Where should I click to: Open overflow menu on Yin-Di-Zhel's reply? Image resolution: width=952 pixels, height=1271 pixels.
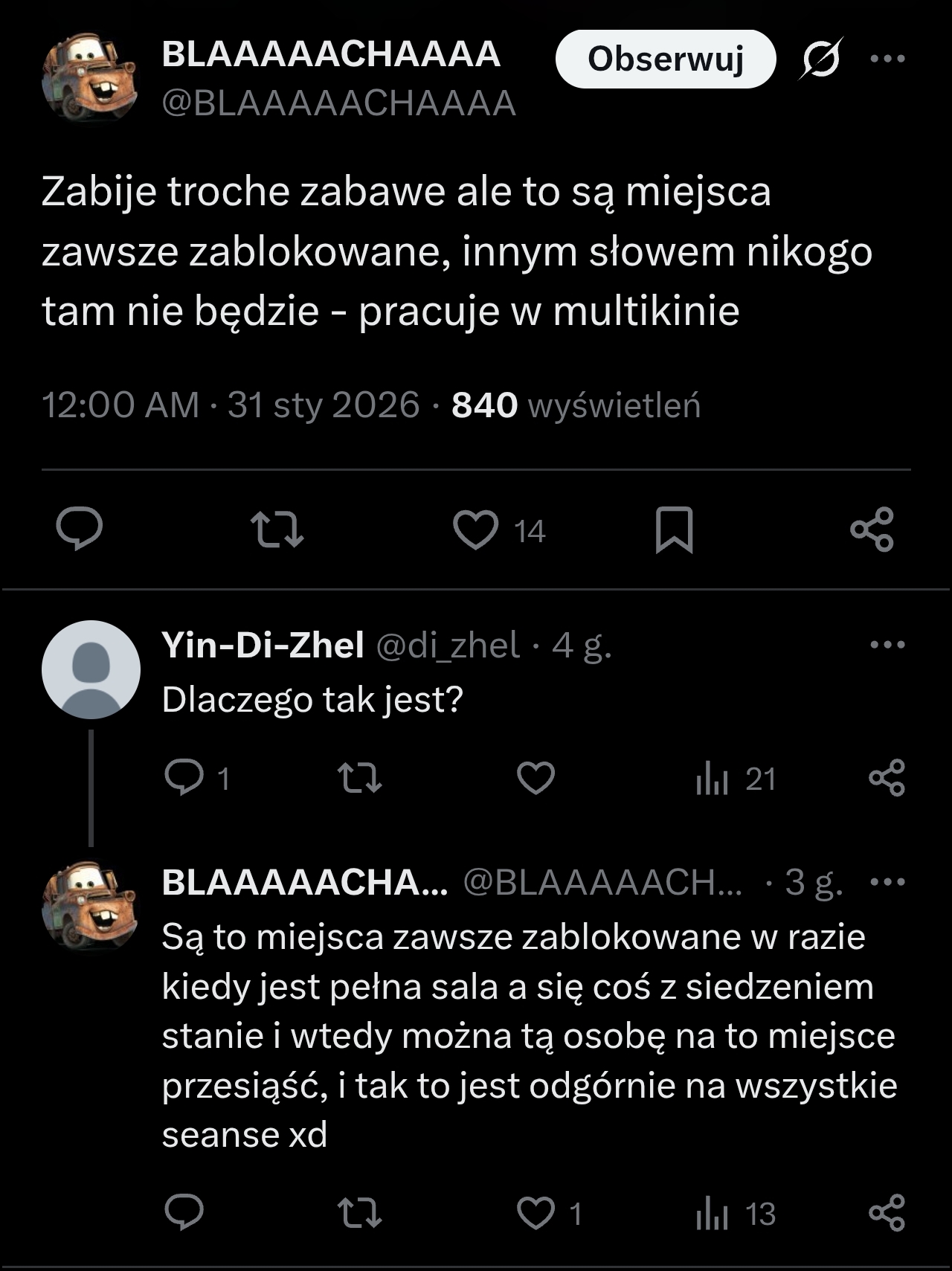887,644
